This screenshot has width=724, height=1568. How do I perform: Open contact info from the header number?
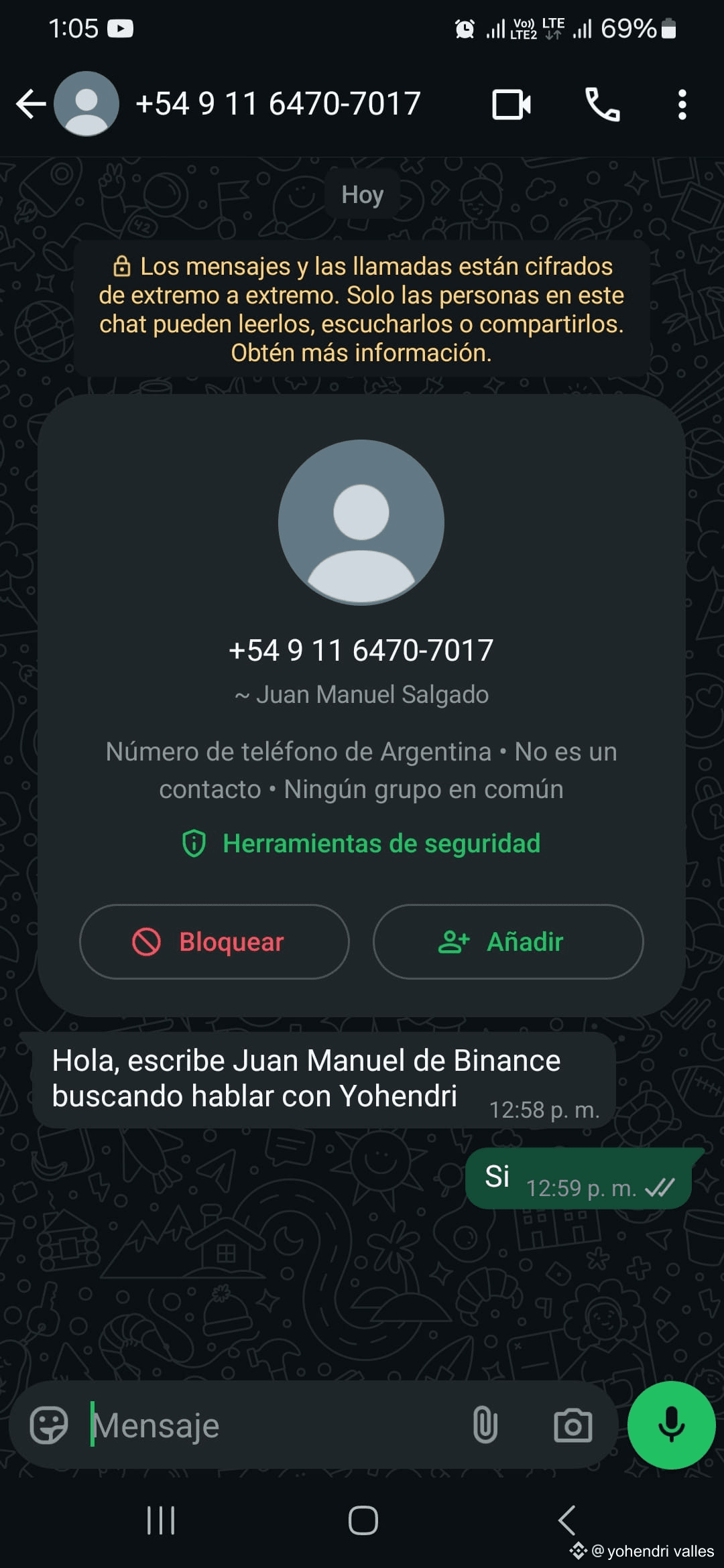tap(278, 104)
